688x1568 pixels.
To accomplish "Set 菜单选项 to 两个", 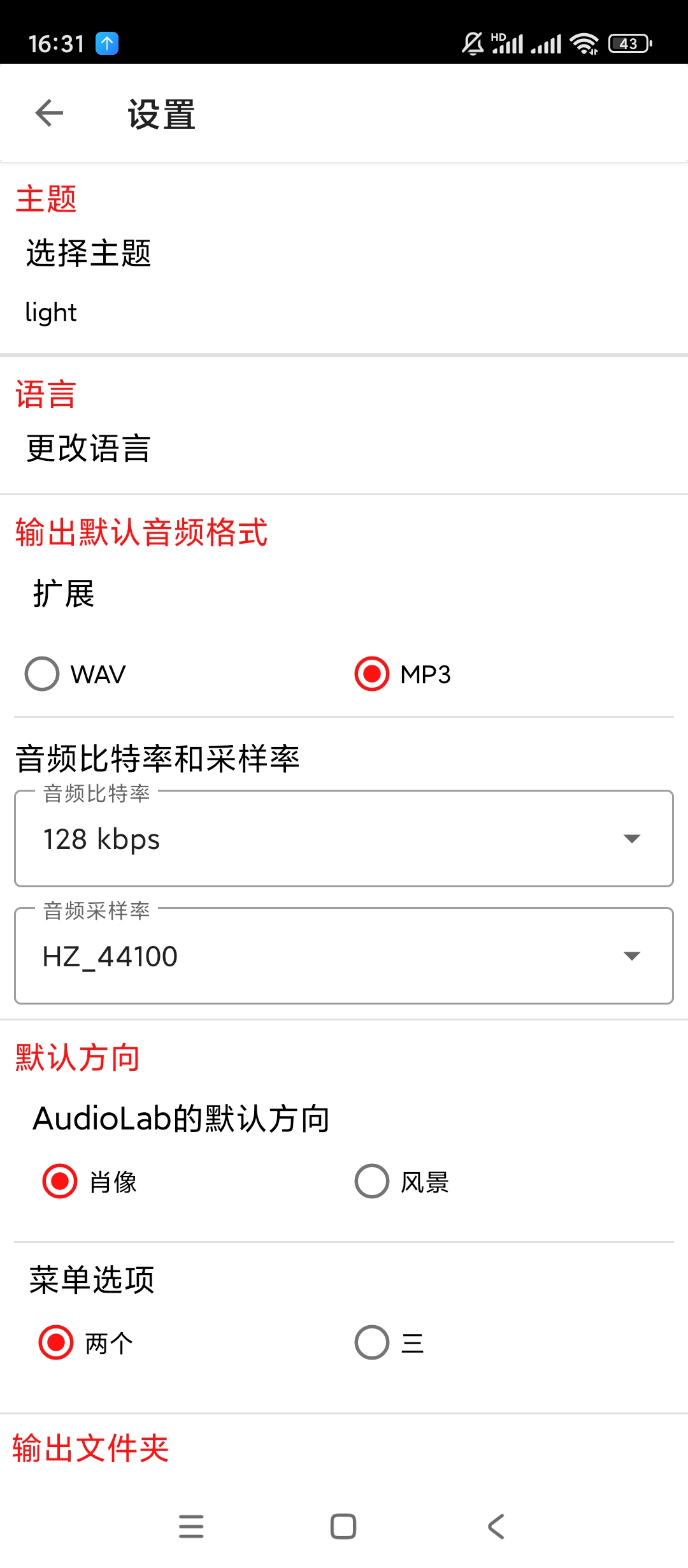I will click(x=56, y=1342).
